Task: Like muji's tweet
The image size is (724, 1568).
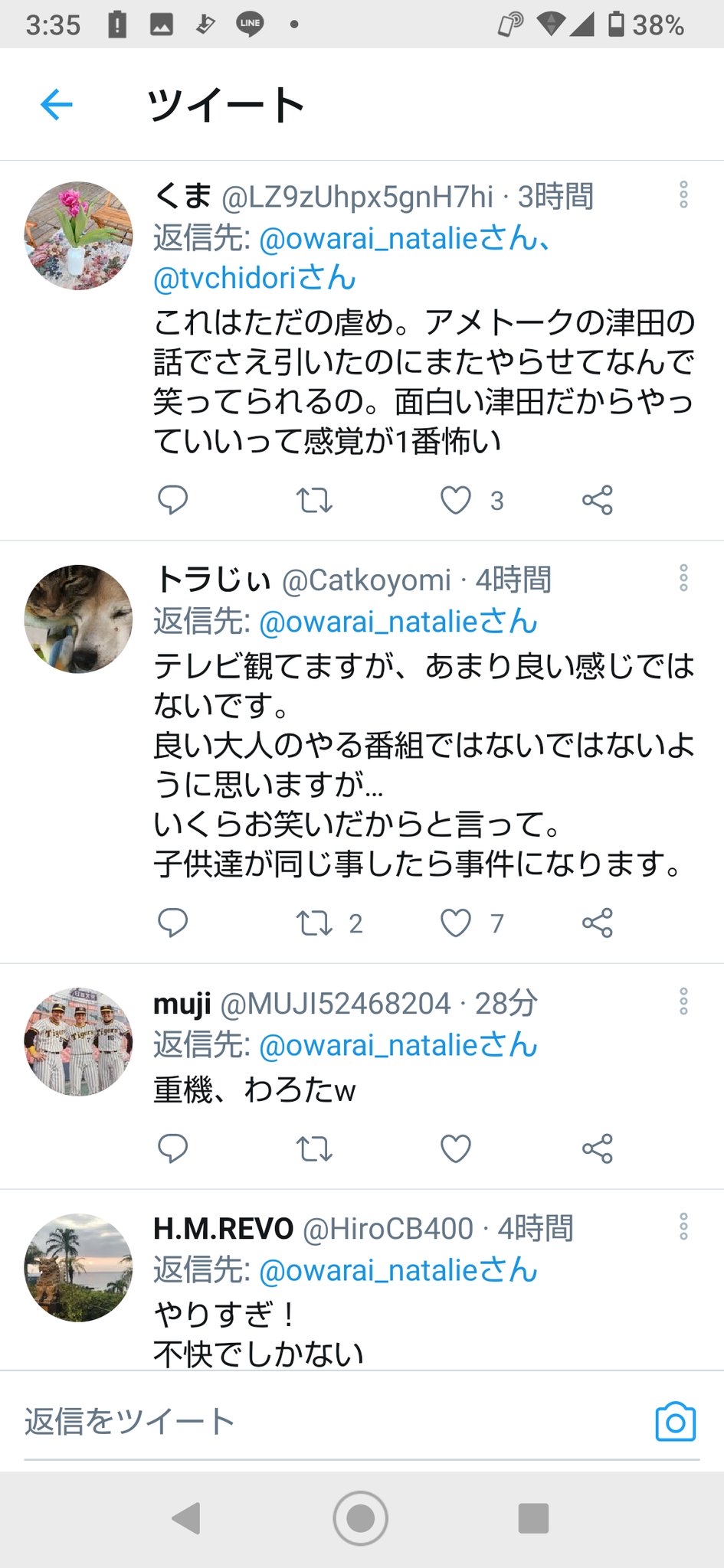Action: 456,1148
